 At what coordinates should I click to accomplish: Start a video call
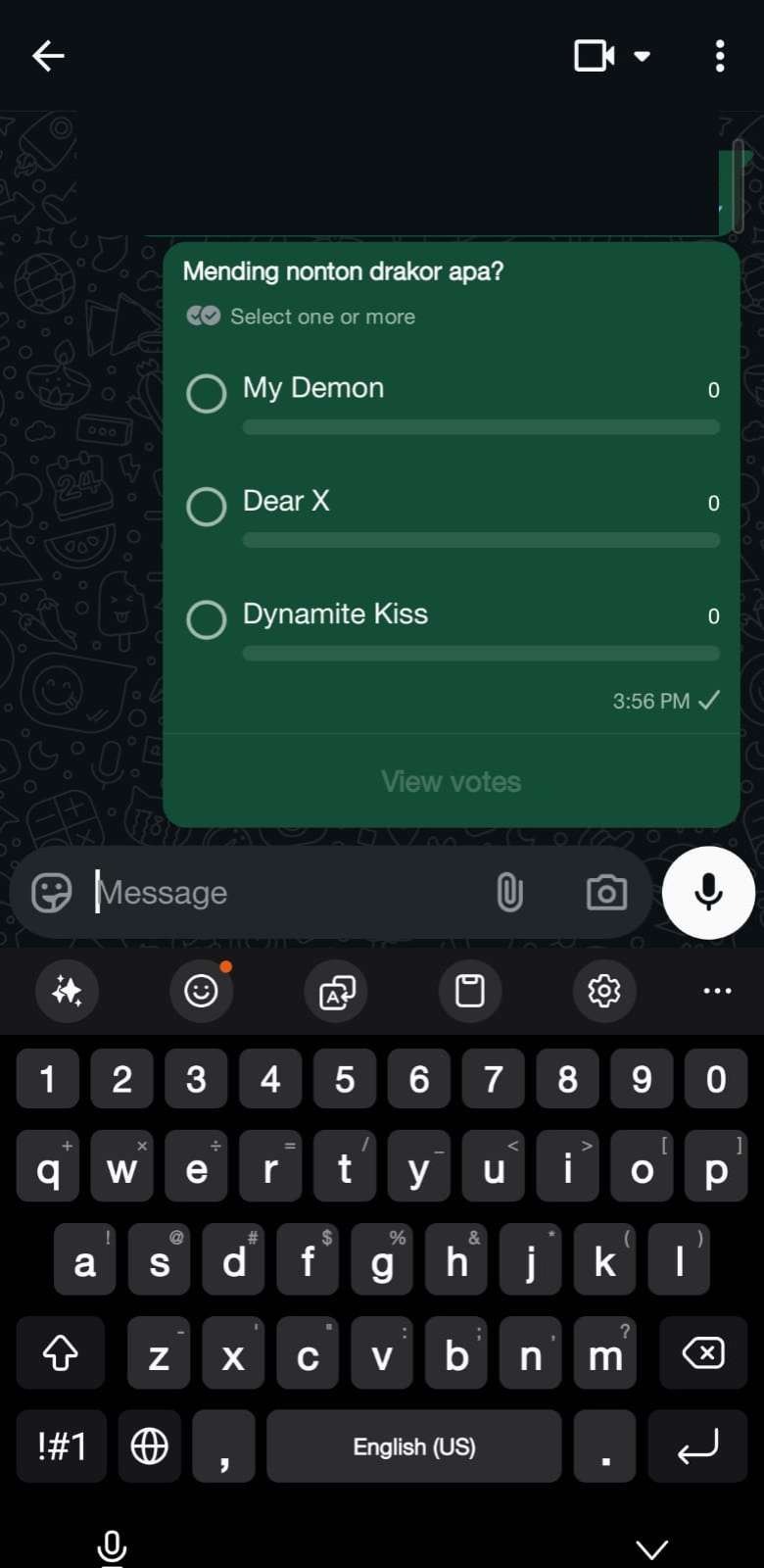594,57
